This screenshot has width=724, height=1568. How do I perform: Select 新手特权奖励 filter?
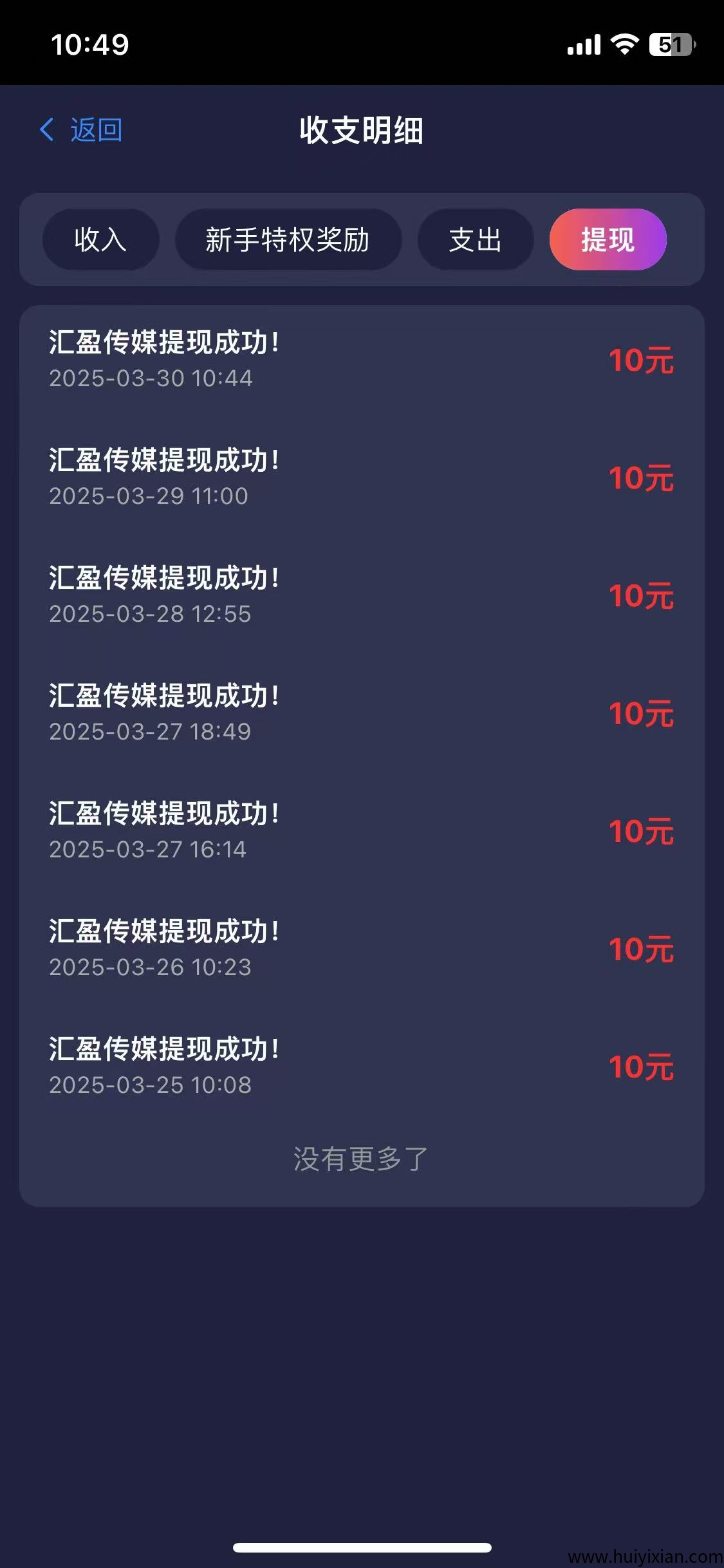pyautogui.click(x=287, y=239)
